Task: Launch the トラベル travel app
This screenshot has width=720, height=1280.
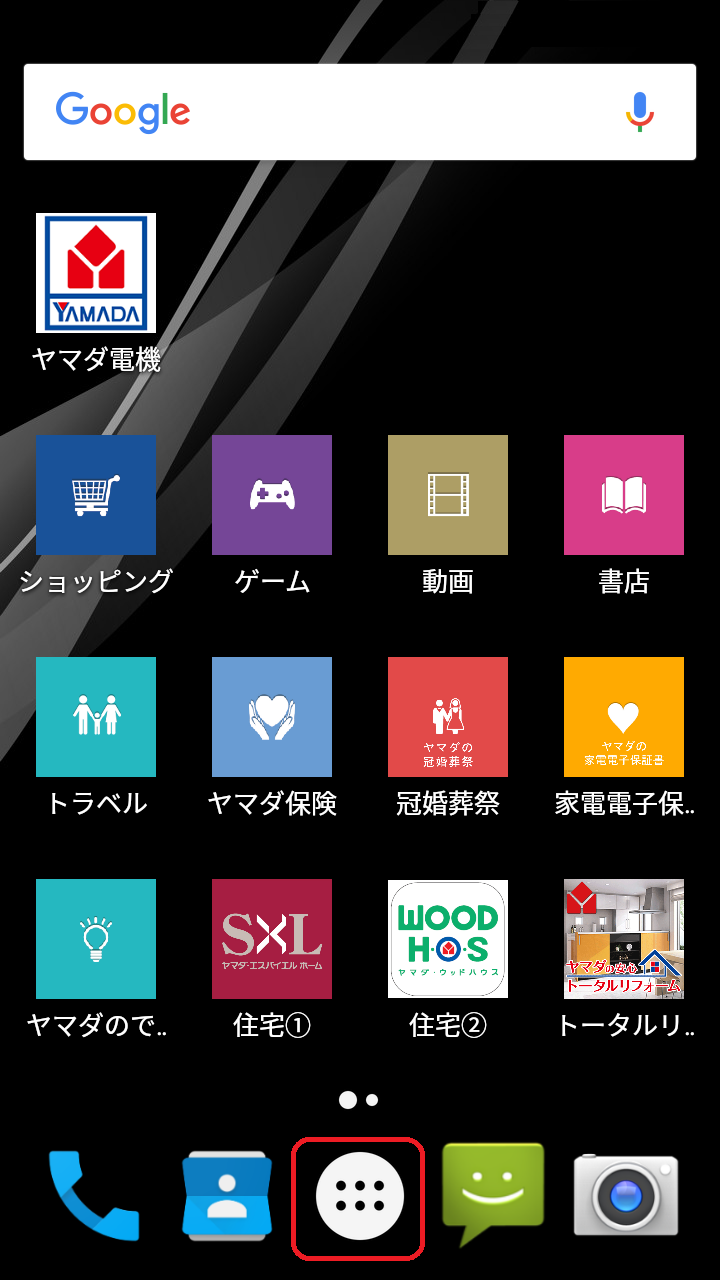Action: (96, 717)
